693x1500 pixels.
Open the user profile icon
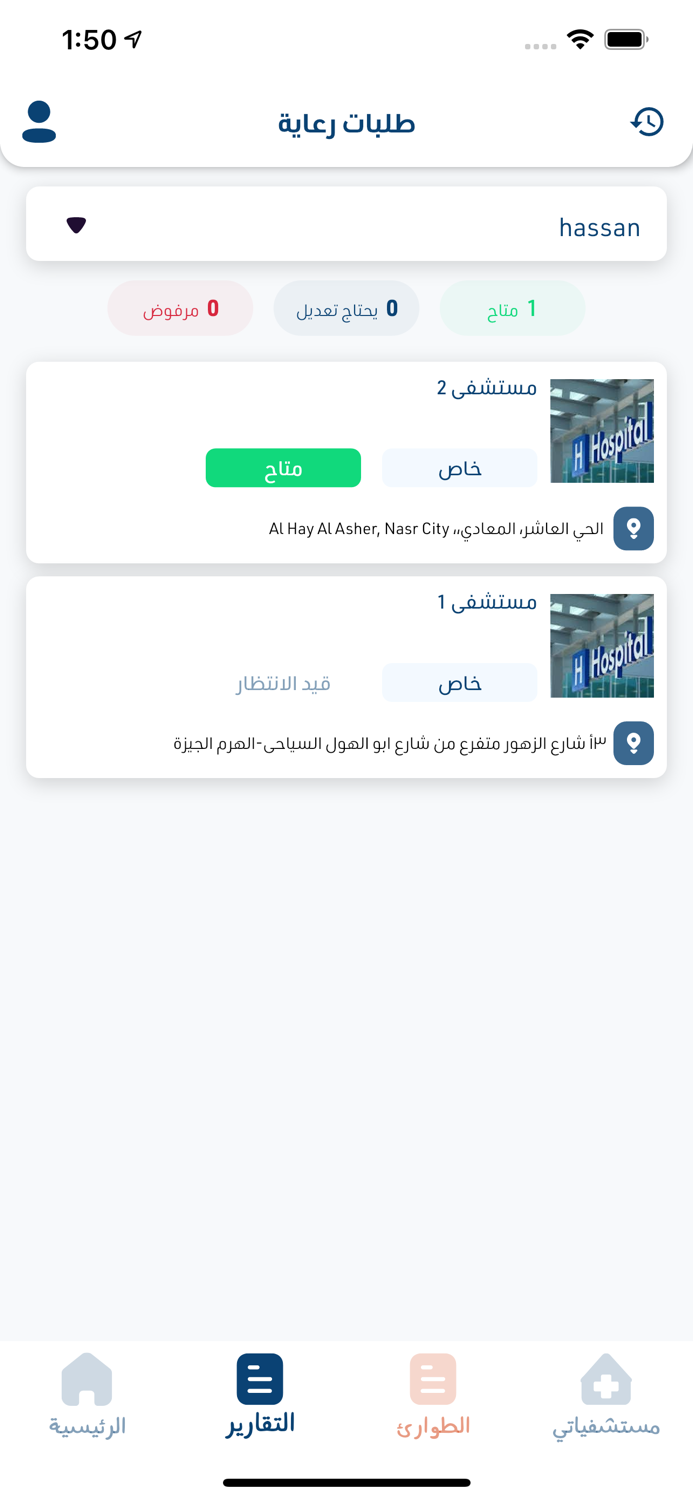(39, 122)
